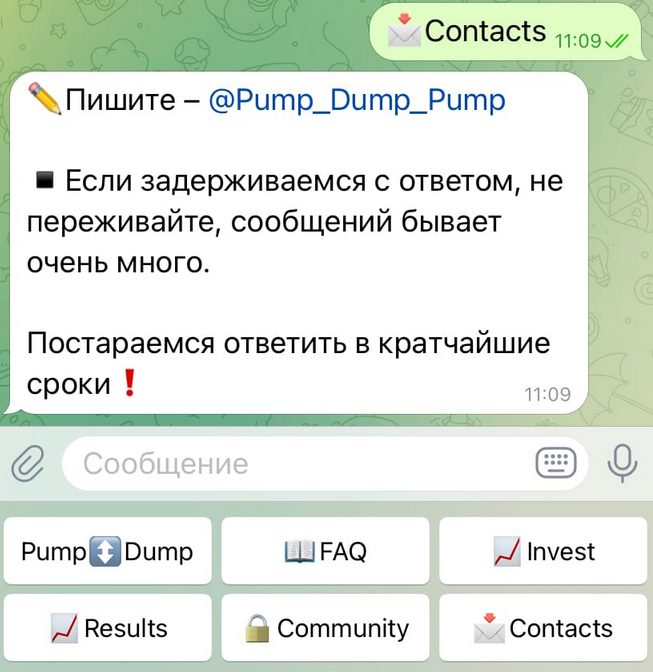The image size is (653, 672).
Task: Open the @Pump_Dump_Pump username link
Action: click(x=357, y=100)
